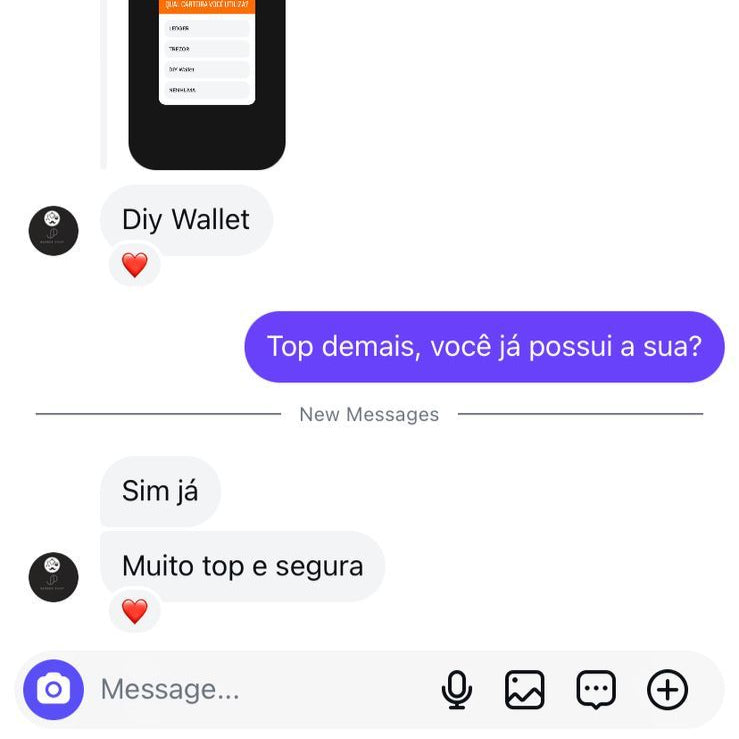View heart reaction on Muito top e segura

(x=134, y=611)
